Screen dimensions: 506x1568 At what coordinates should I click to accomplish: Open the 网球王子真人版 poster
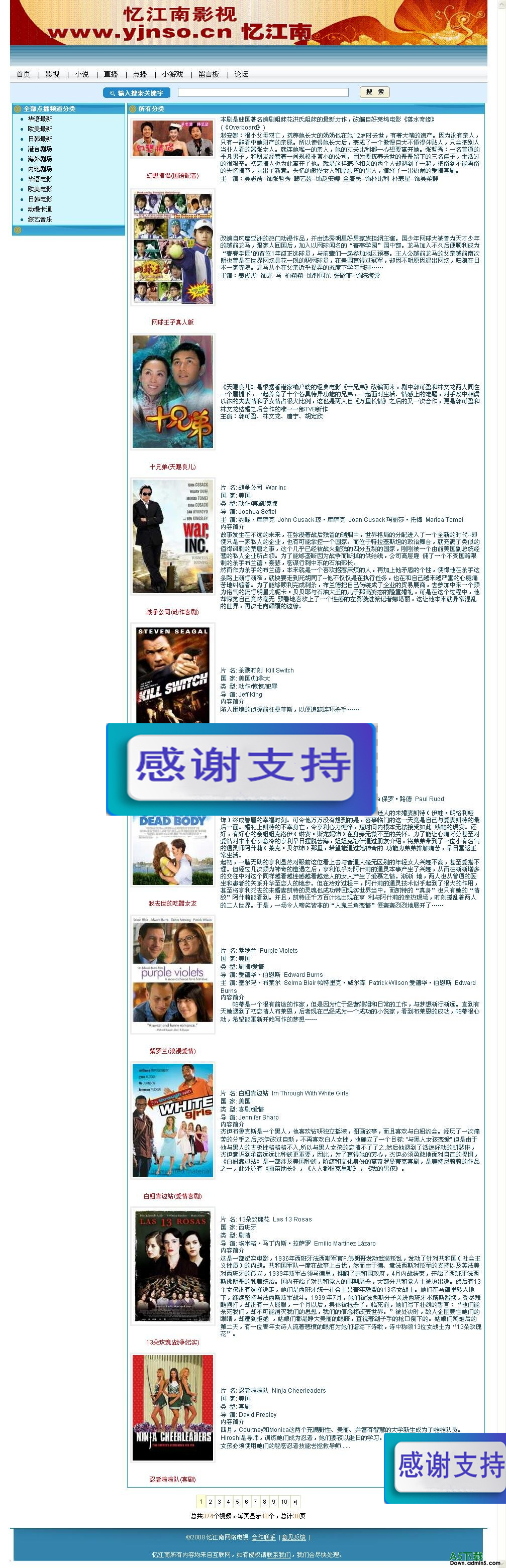173,247
